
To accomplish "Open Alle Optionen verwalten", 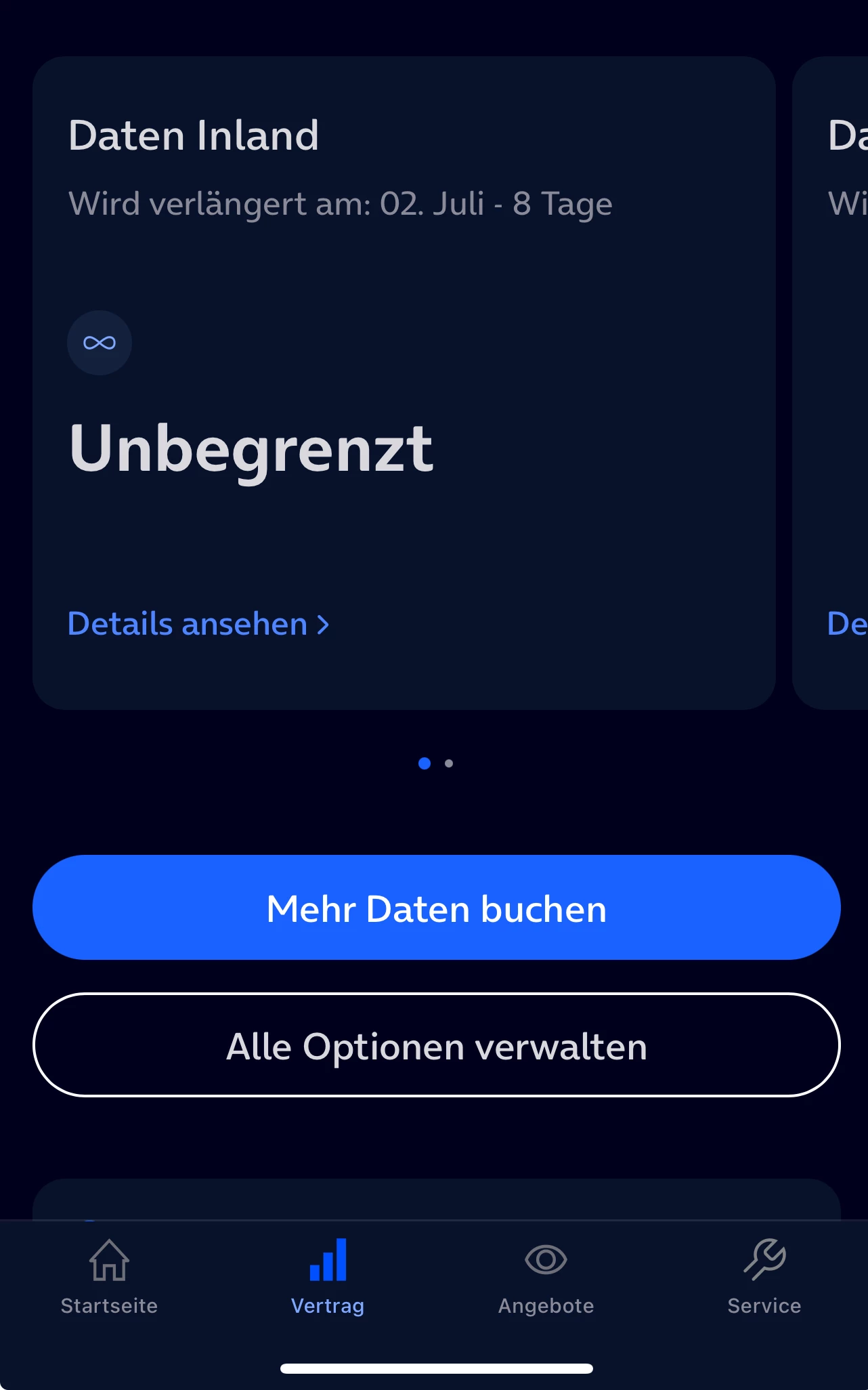I will click(436, 1045).
